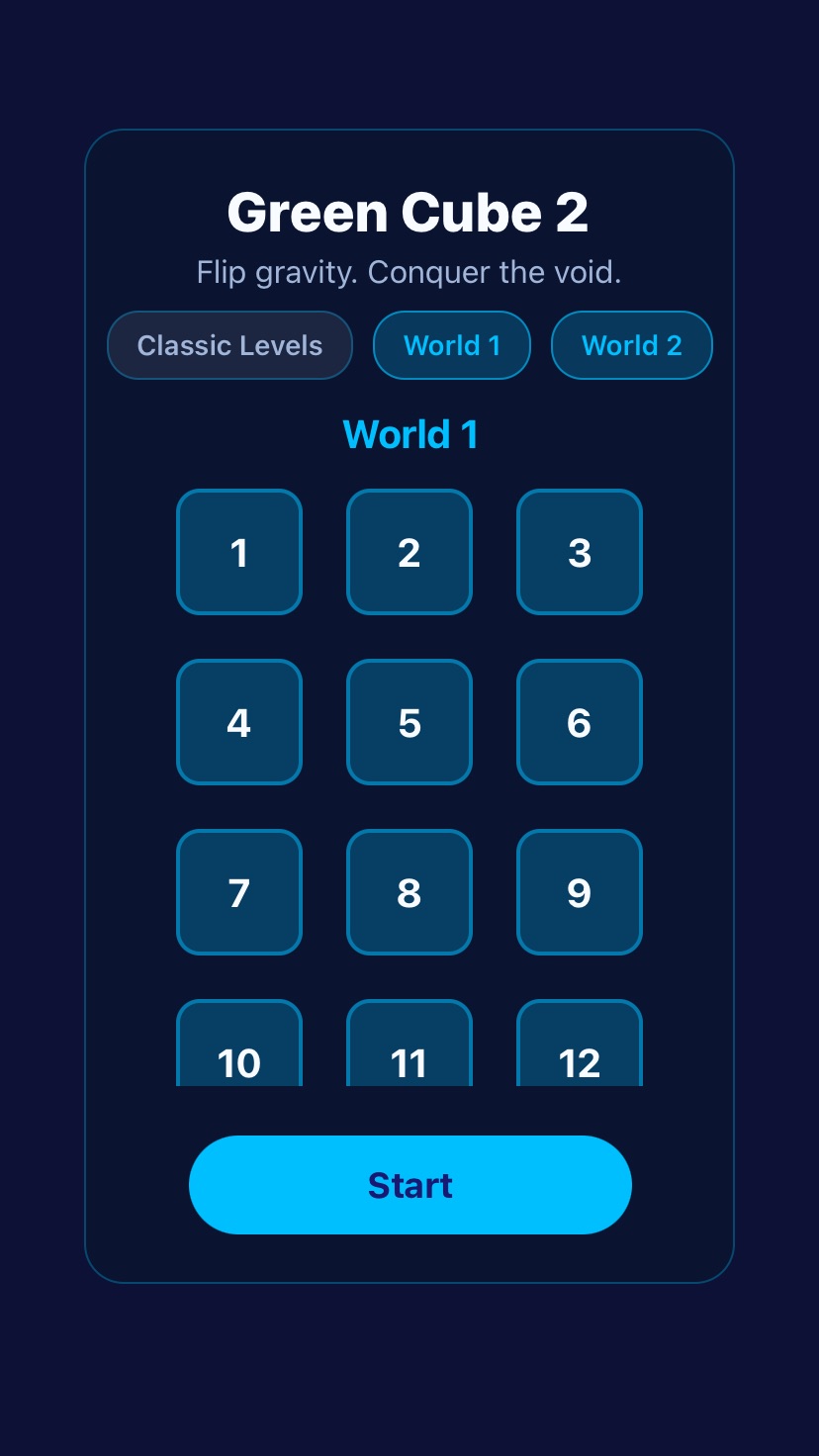Choose level 5
The image size is (819, 1456).
click(x=409, y=722)
